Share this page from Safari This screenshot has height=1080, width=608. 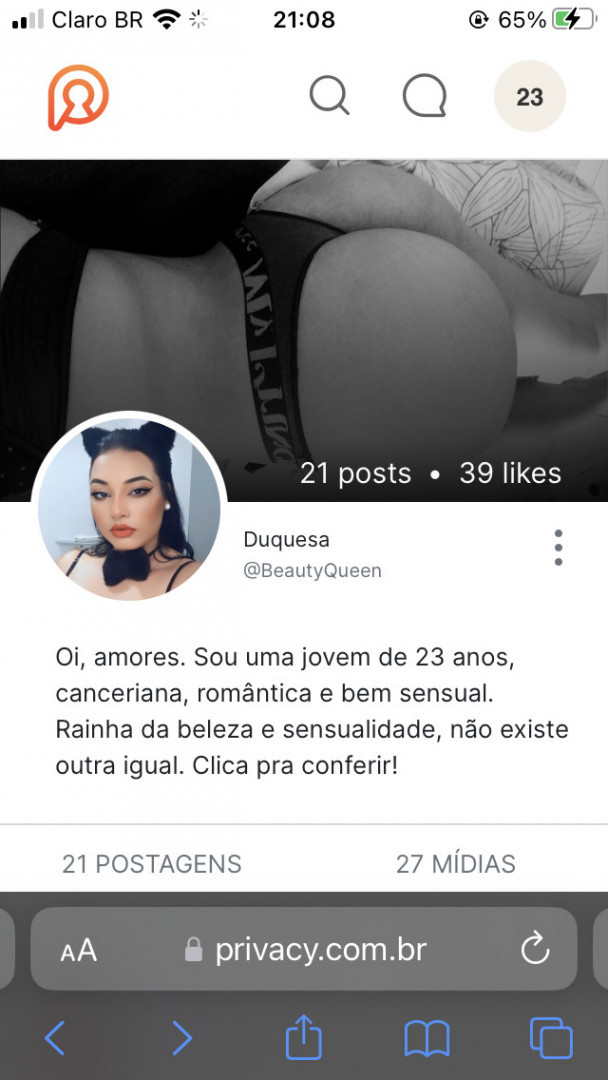304,1037
